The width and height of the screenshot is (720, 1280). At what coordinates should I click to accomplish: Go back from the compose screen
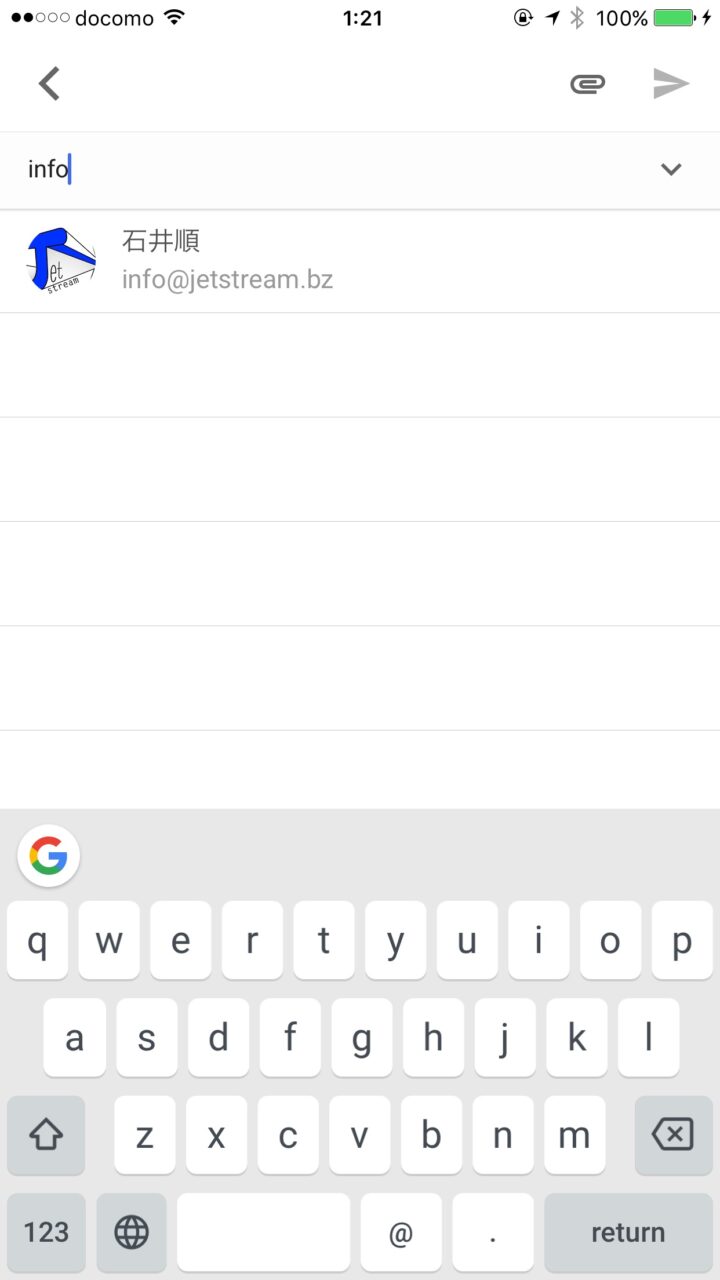click(x=49, y=84)
